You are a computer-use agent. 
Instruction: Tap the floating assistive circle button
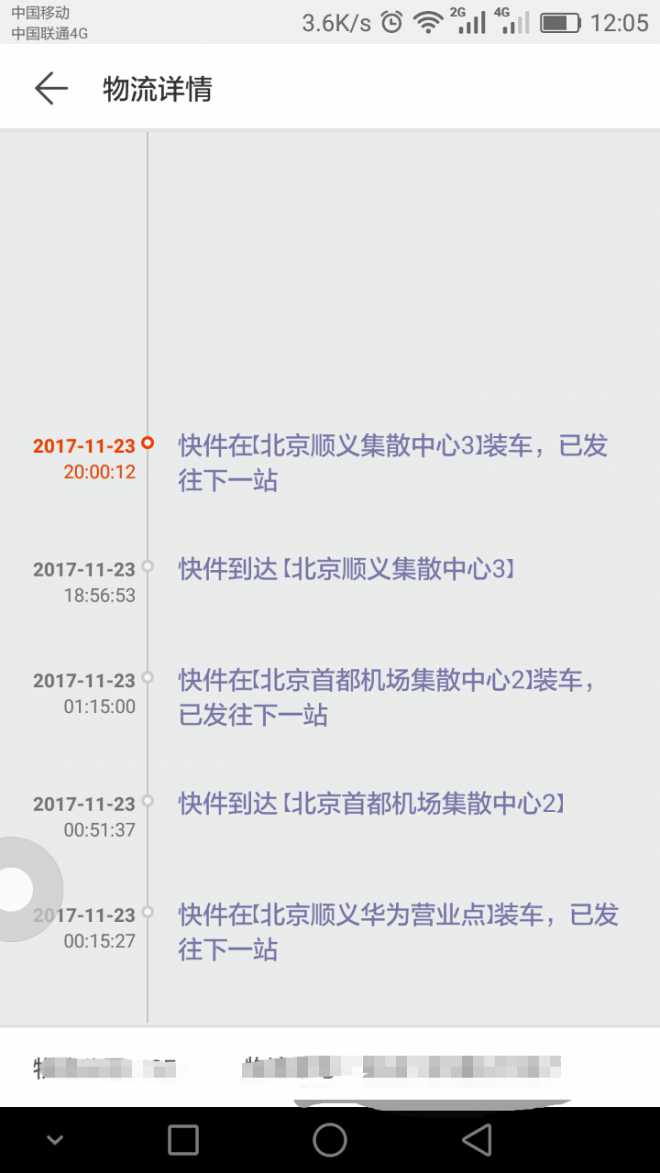[18, 889]
